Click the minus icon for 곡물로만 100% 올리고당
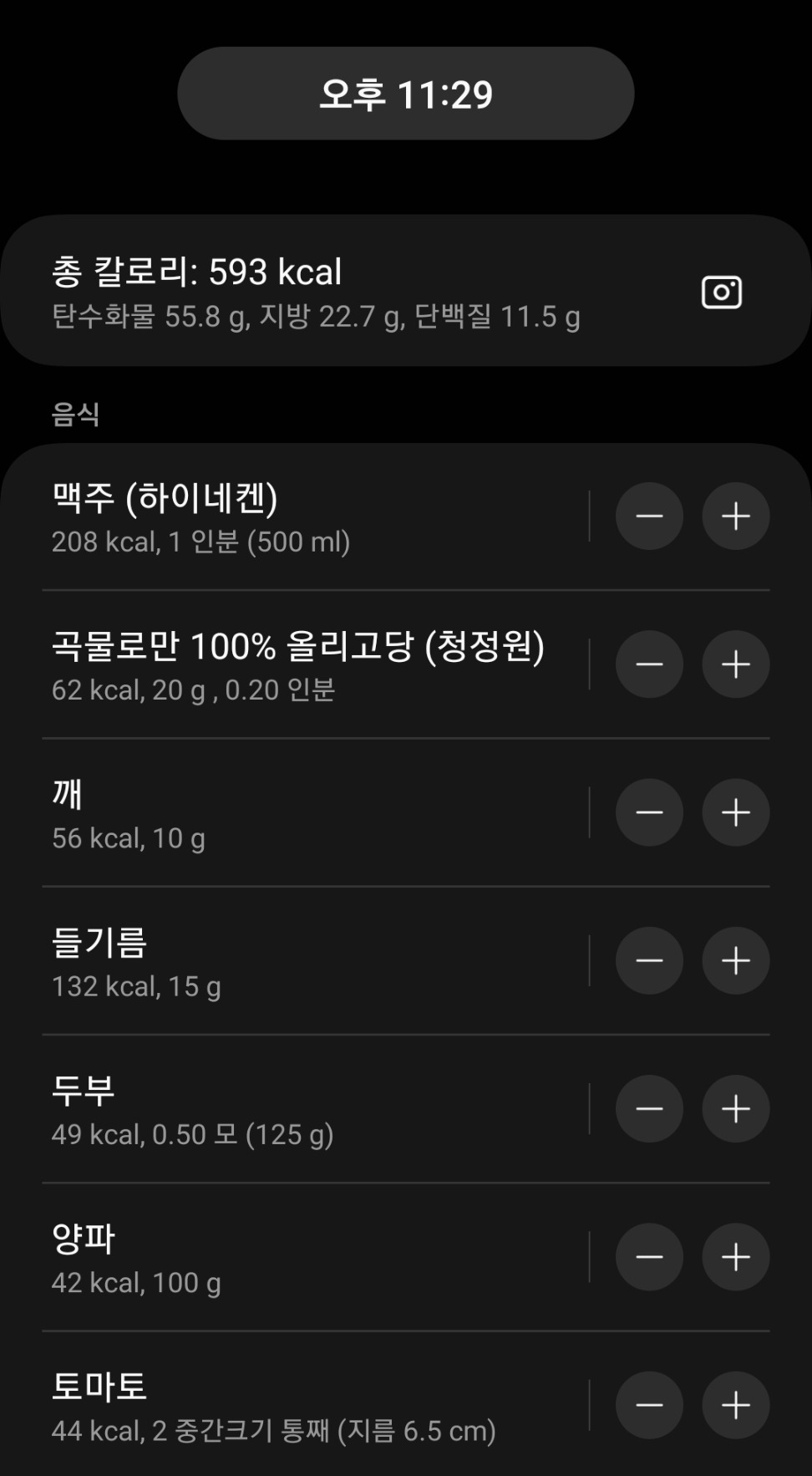The image size is (812, 1476). pyautogui.click(x=649, y=664)
